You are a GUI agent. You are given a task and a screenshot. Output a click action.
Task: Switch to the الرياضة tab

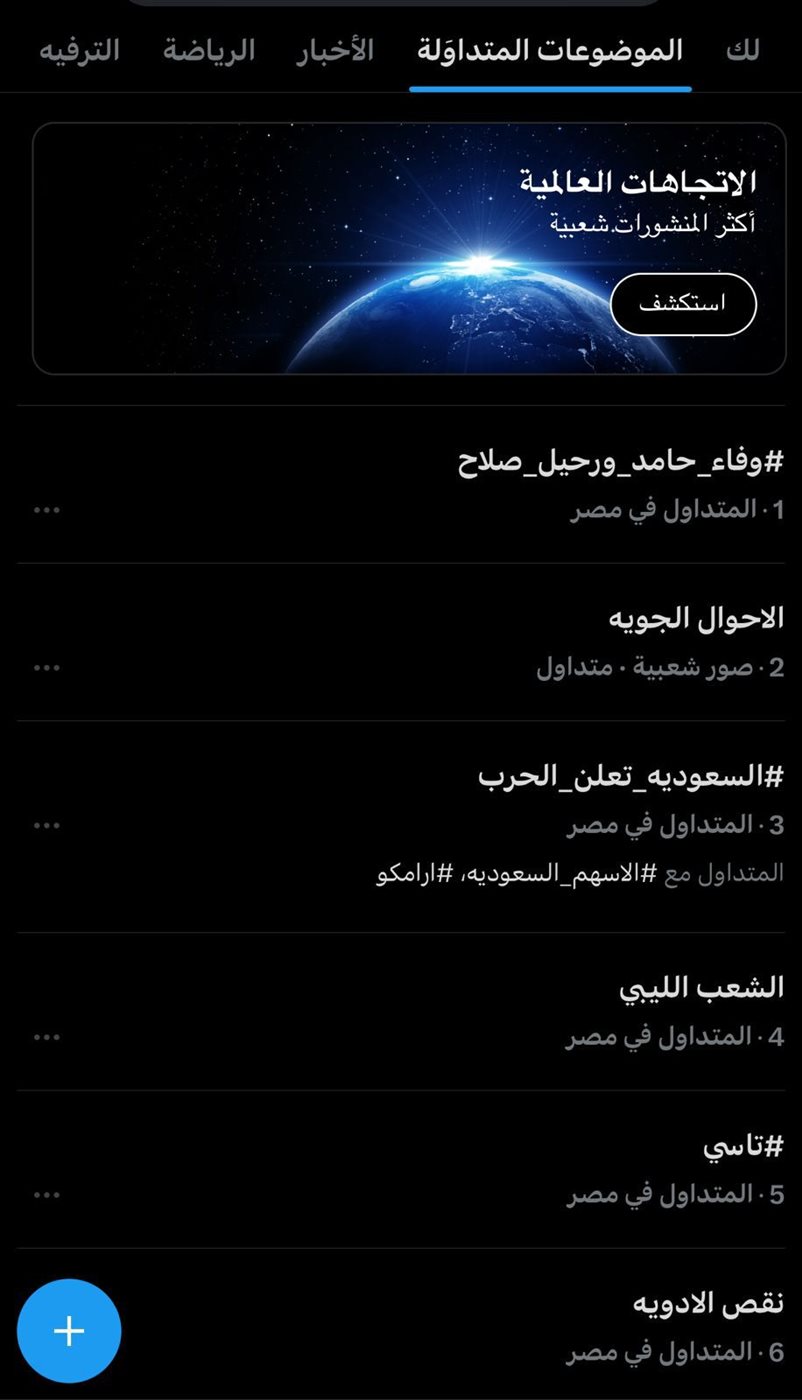pyautogui.click(x=209, y=51)
